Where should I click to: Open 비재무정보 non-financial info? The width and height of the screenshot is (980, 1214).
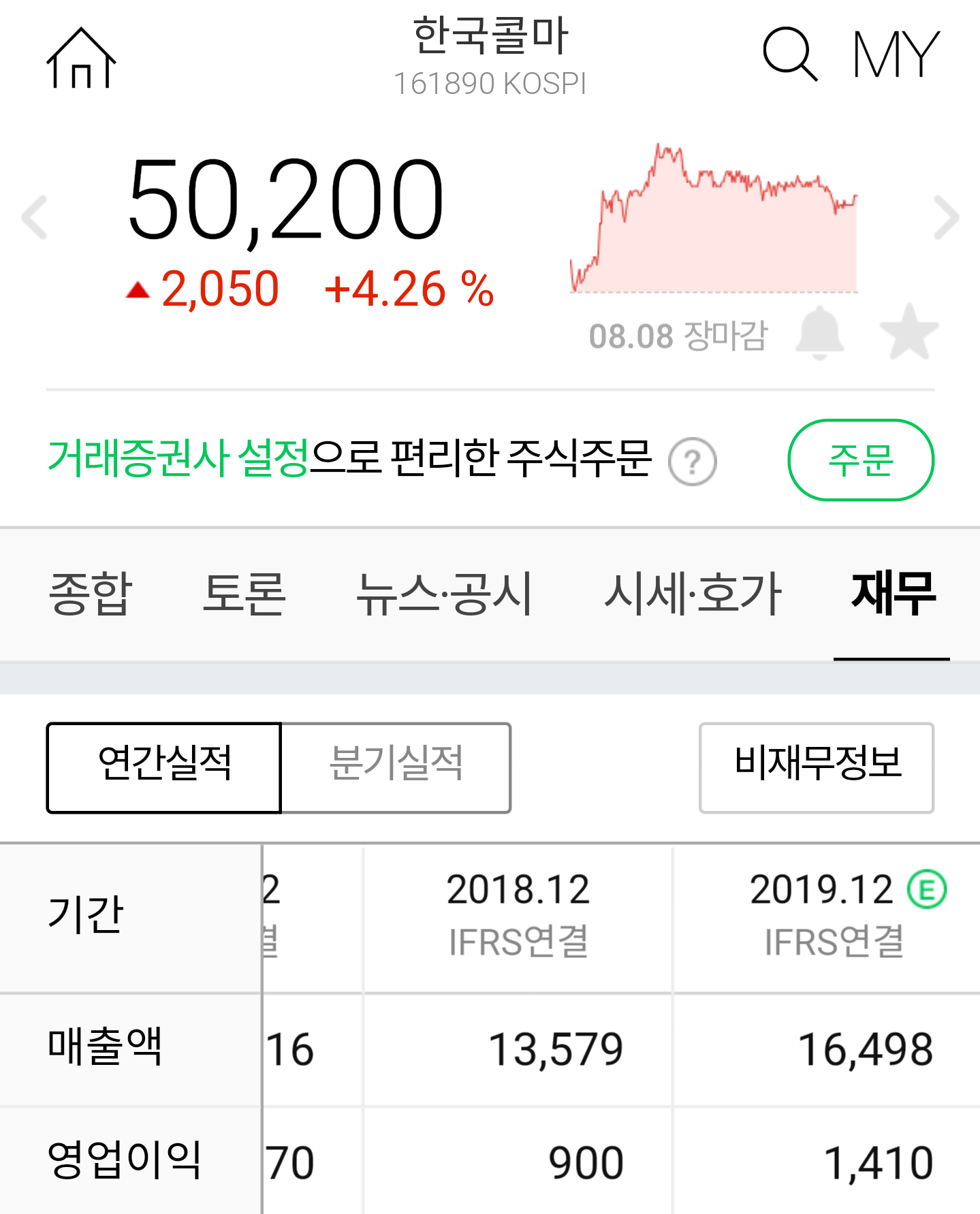click(817, 767)
